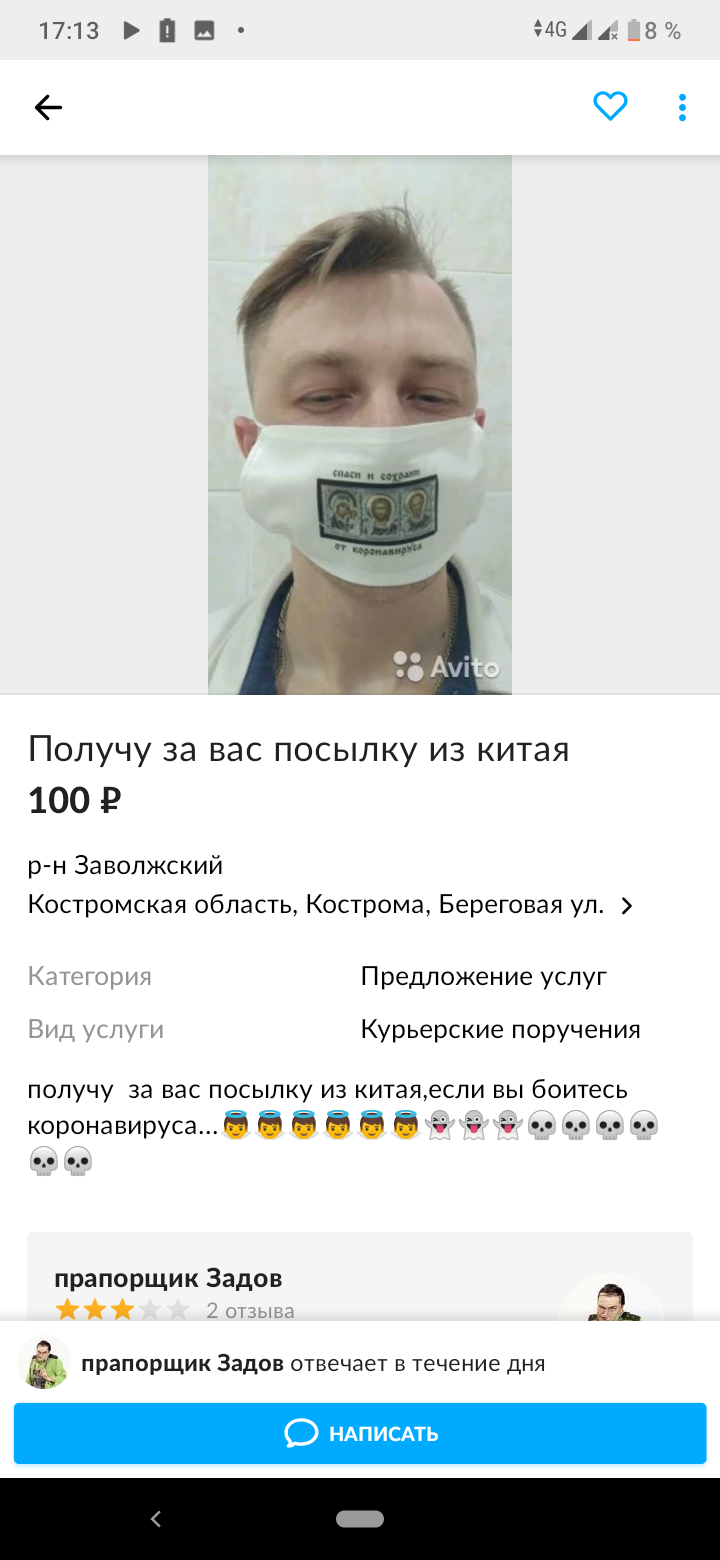Screen dimensions: 720x1560
Task: Open прапорщик Задов seller profile card
Action: coord(360,1282)
